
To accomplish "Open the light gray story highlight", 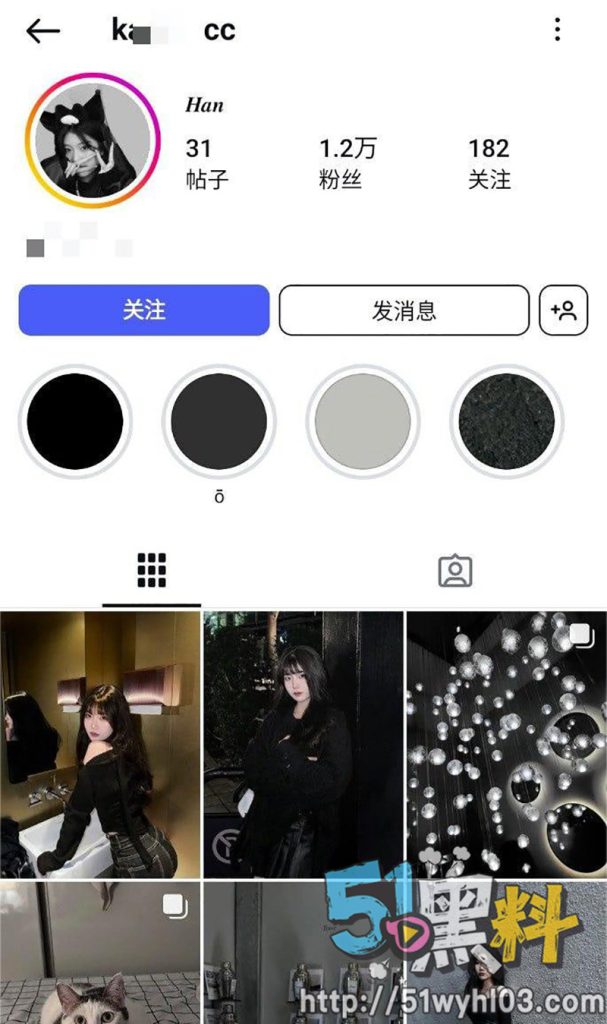I will pos(363,422).
